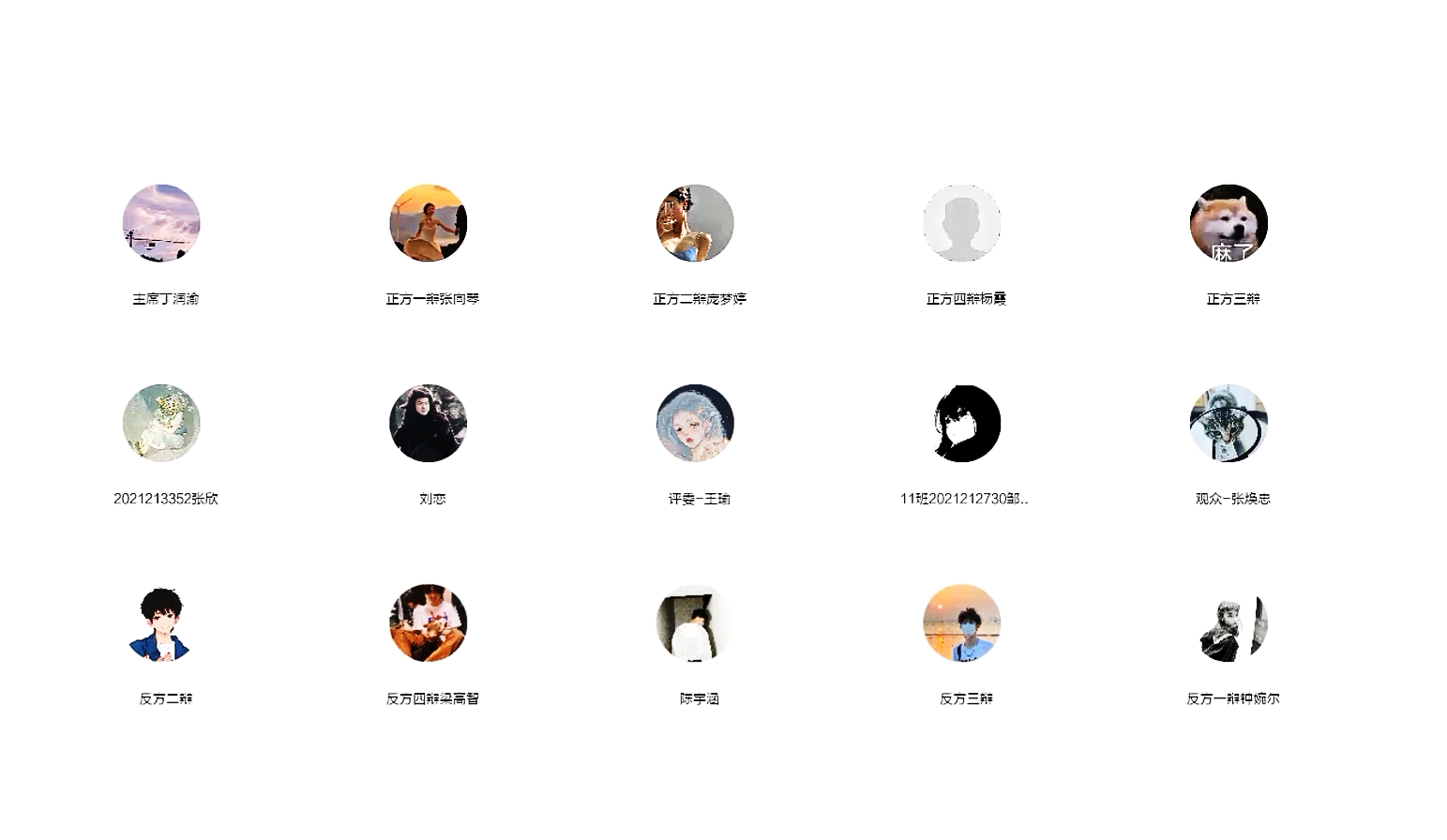1447x840 pixels.
Task: Open judge 评委-王瑜's tile
Action: coord(695,423)
